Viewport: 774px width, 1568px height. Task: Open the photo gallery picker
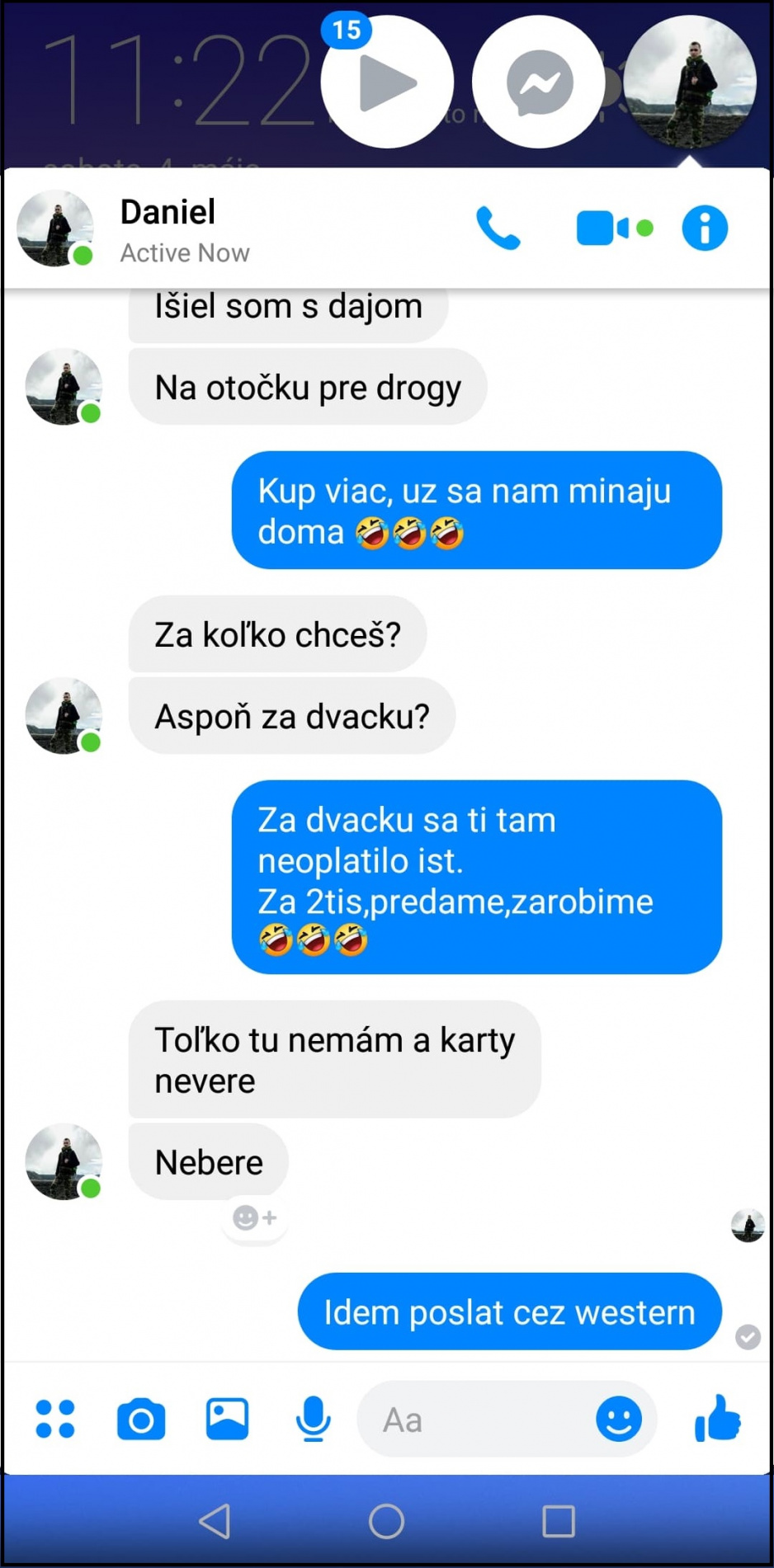tap(227, 1419)
